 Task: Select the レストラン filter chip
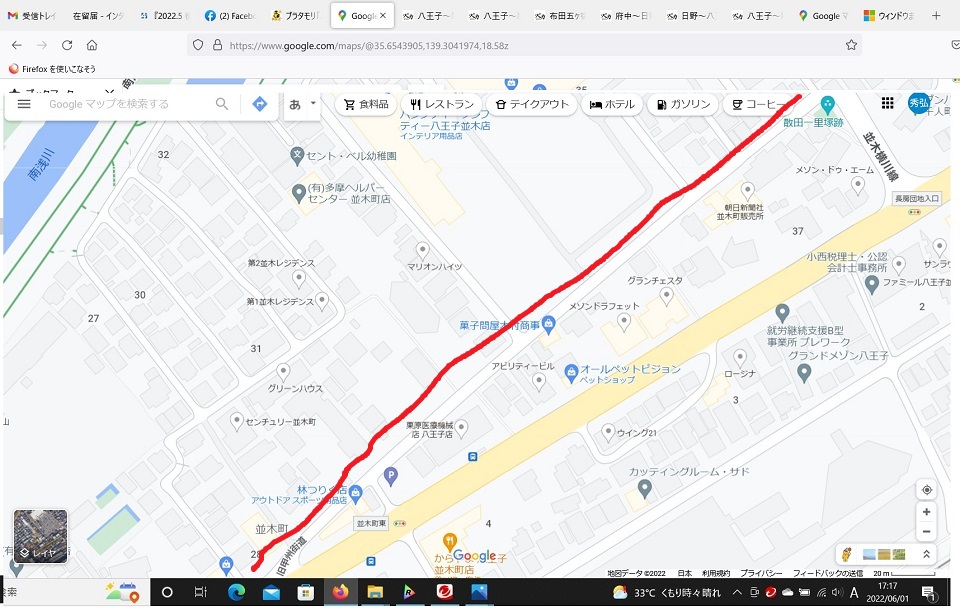(x=442, y=104)
